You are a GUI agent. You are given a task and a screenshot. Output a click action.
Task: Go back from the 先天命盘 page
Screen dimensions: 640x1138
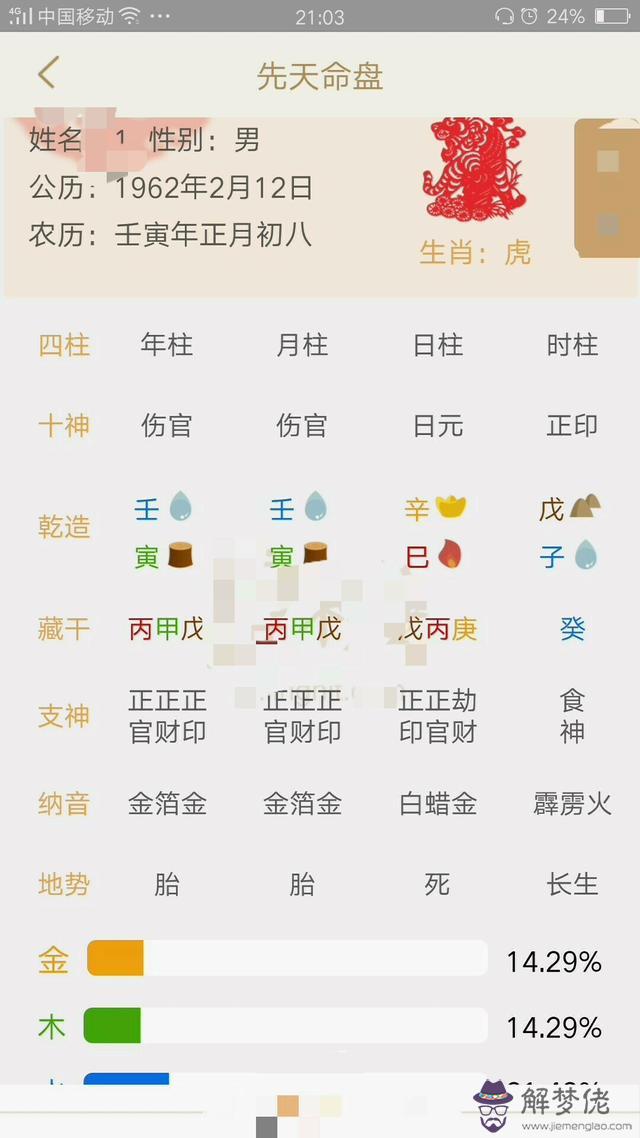pyautogui.click(x=47, y=75)
